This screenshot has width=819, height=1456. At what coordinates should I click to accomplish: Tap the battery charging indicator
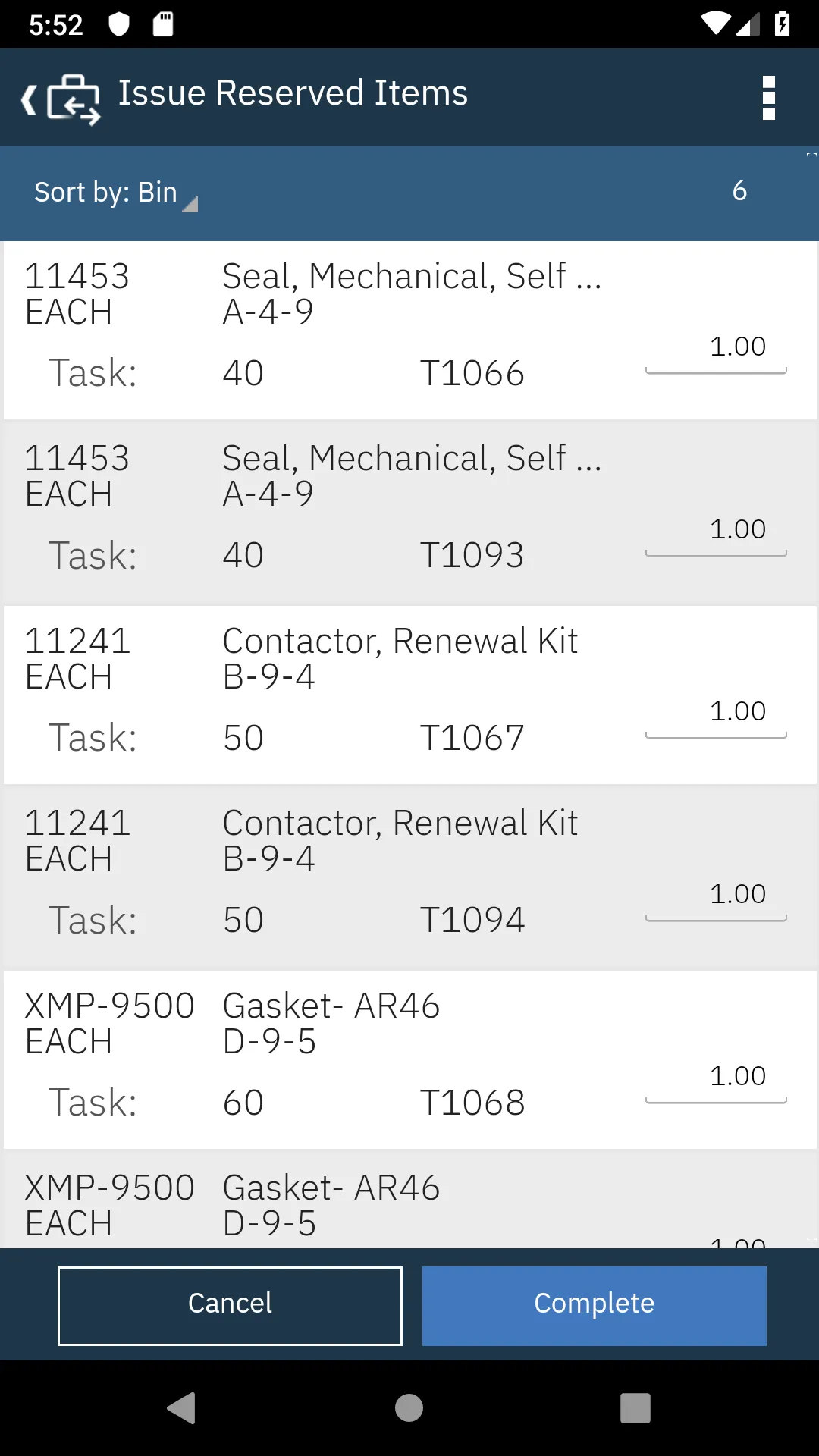tap(783, 24)
